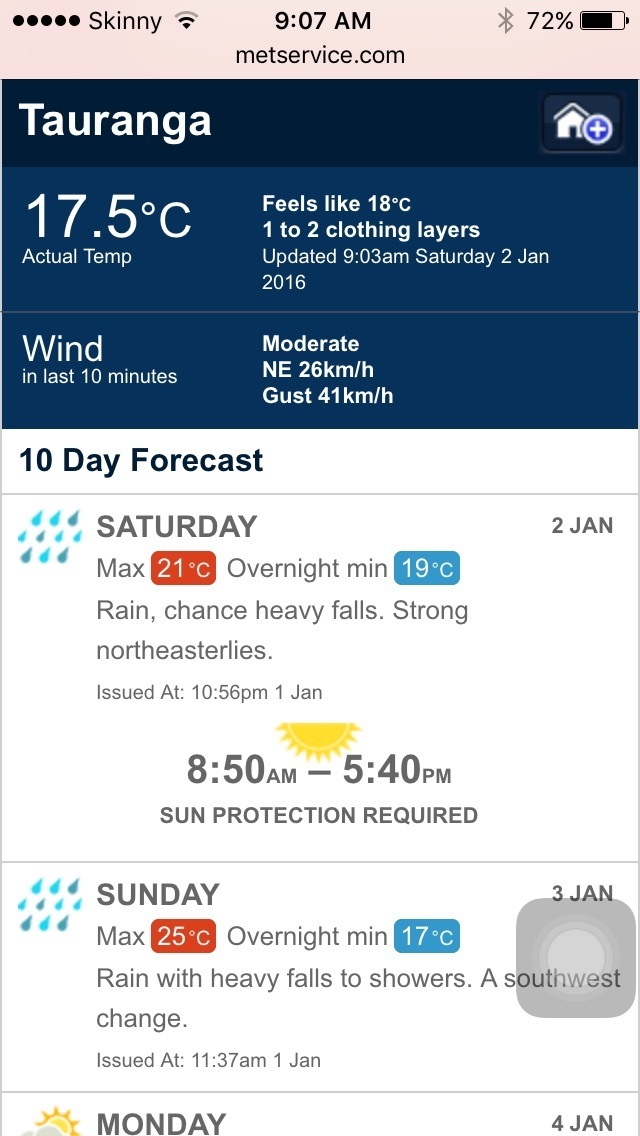Viewport: 640px width, 1136px height.
Task: Tap the metservice.com address bar
Action: 320,56
